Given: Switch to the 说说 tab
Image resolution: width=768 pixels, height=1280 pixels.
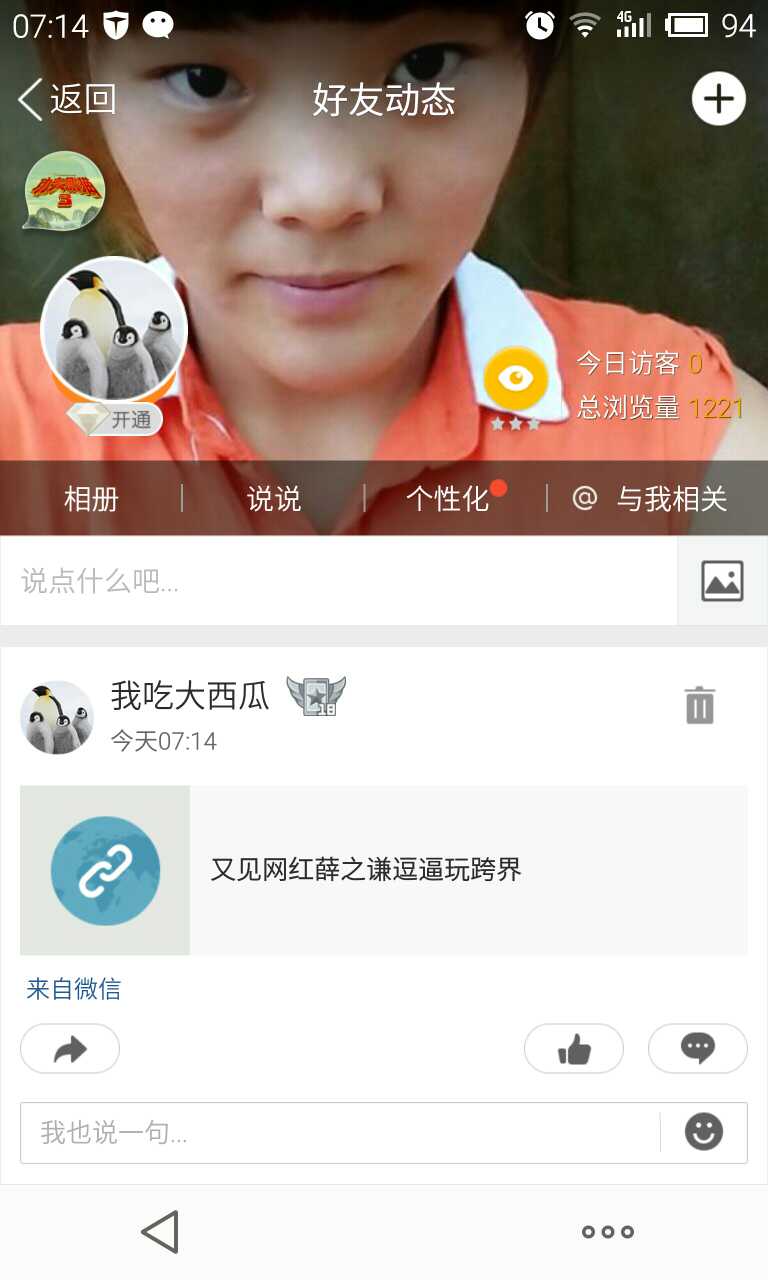Looking at the screenshot, I should coord(273,498).
